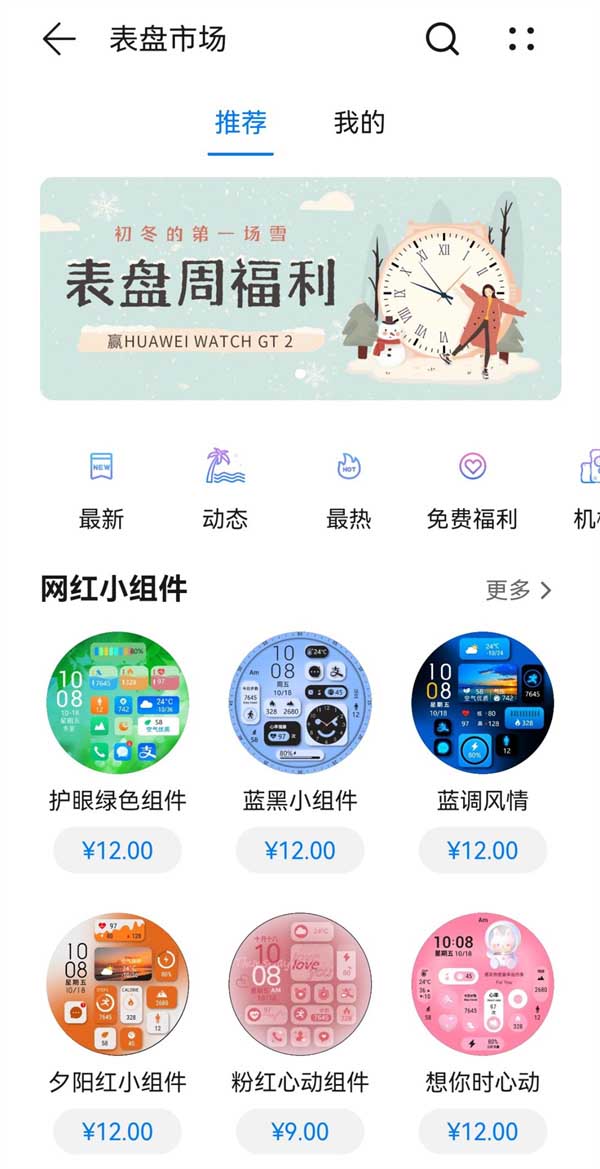The image size is (600, 1169).
Task: Buy 粉红心动组件 for ¥9.00
Action: pos(300,1132)
